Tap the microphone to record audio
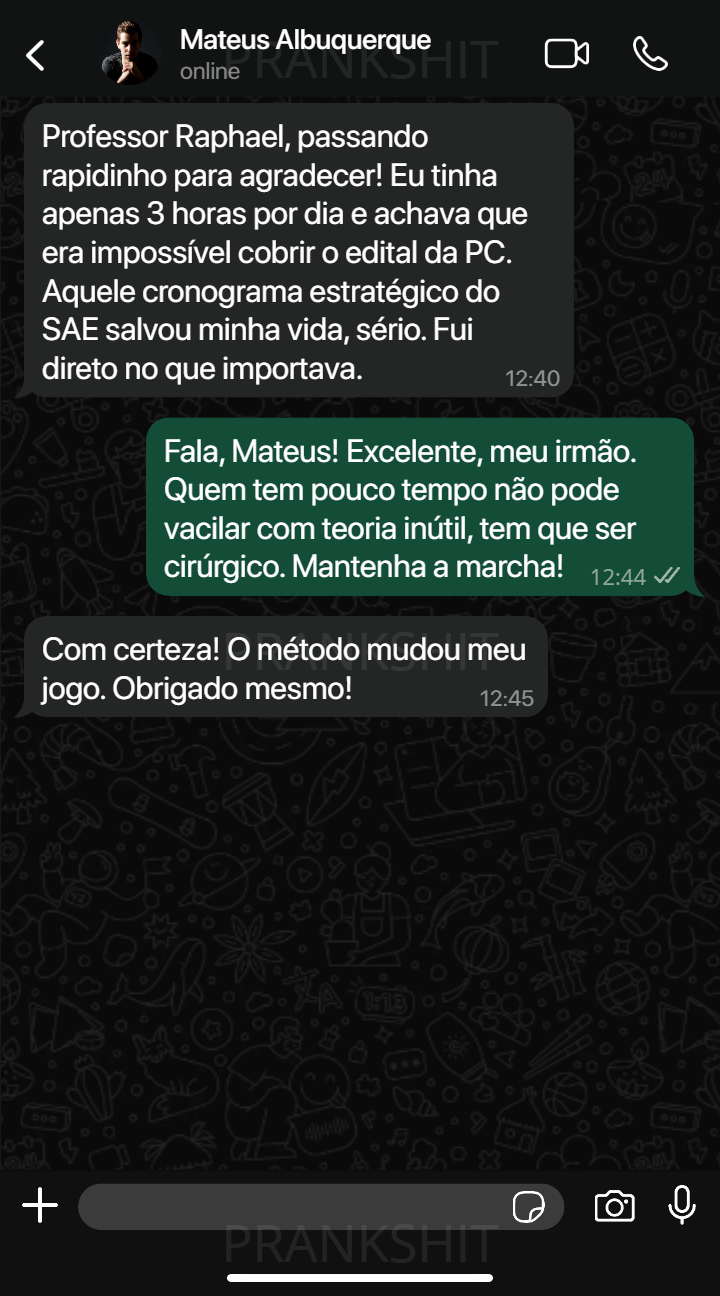Screen dimensions: 720x1296 682,1206
